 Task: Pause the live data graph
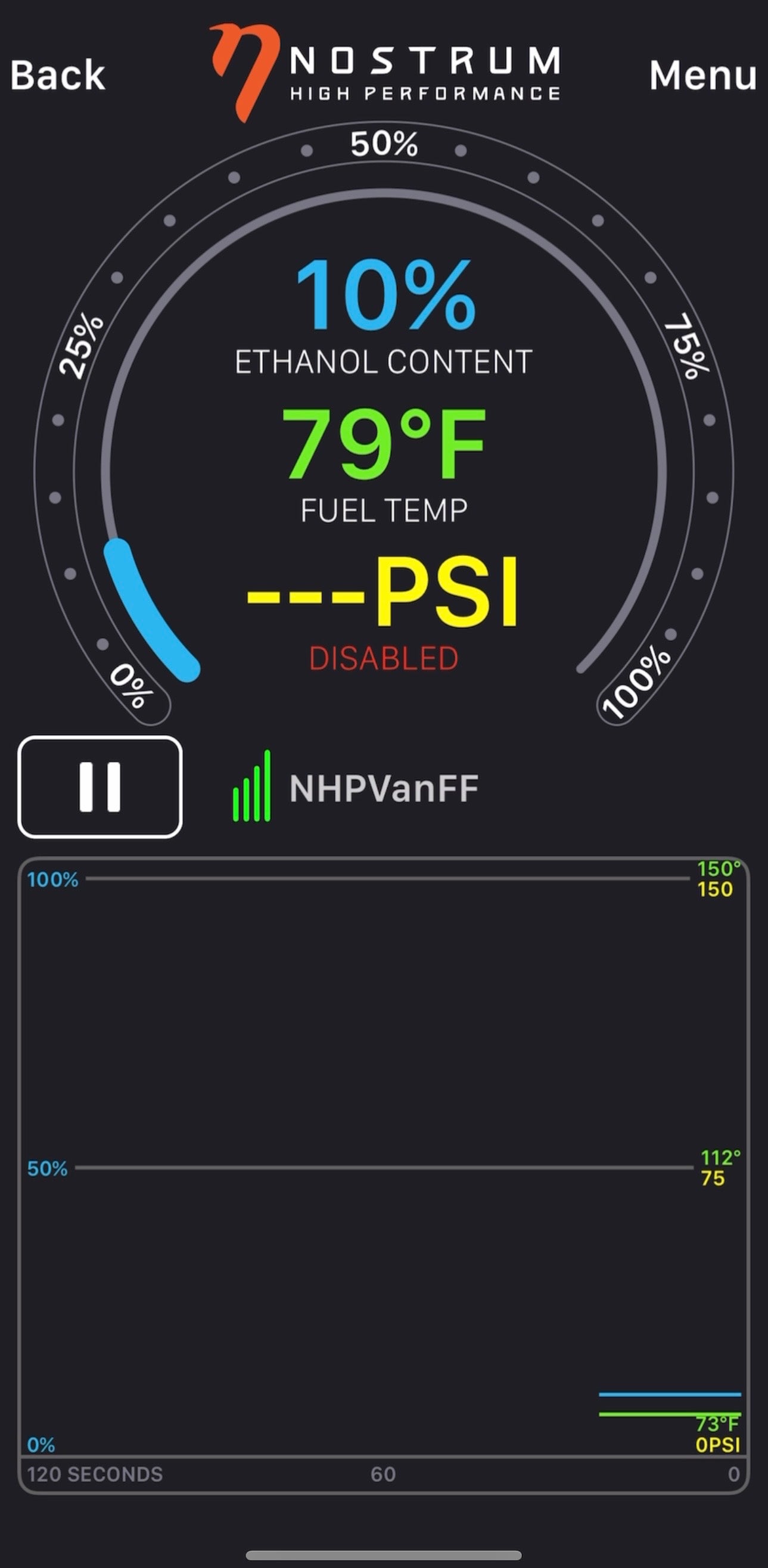pos(100,786)
